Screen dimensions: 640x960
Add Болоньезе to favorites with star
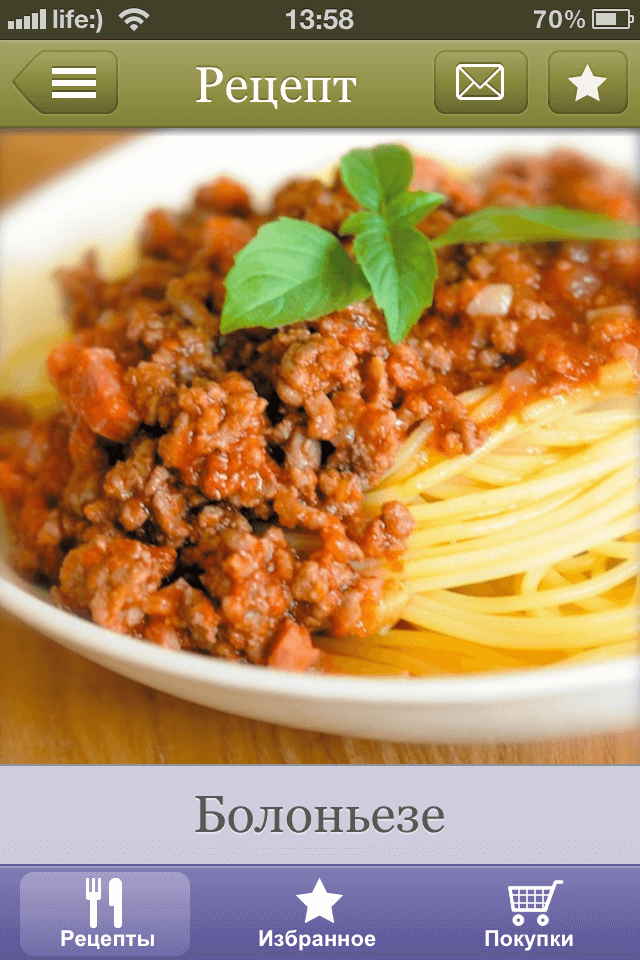(x=587, y=83)
